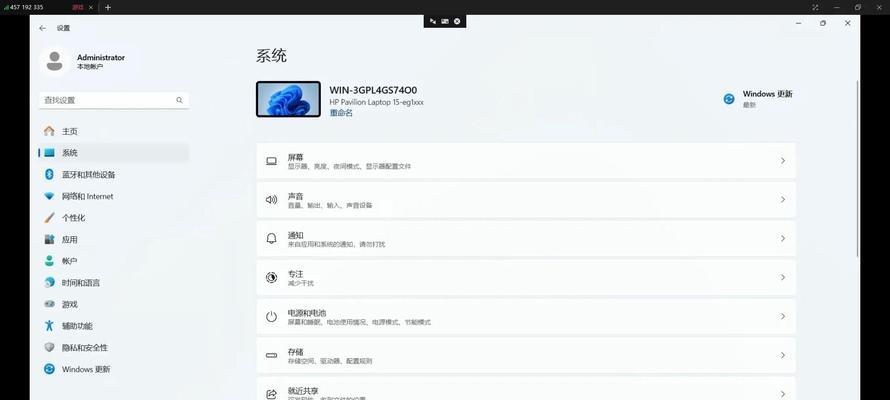Image resolution: width=890 pixels, height=400 pixels.
Task: Open 网络和 Internet settings
Action: coord(87,196)
